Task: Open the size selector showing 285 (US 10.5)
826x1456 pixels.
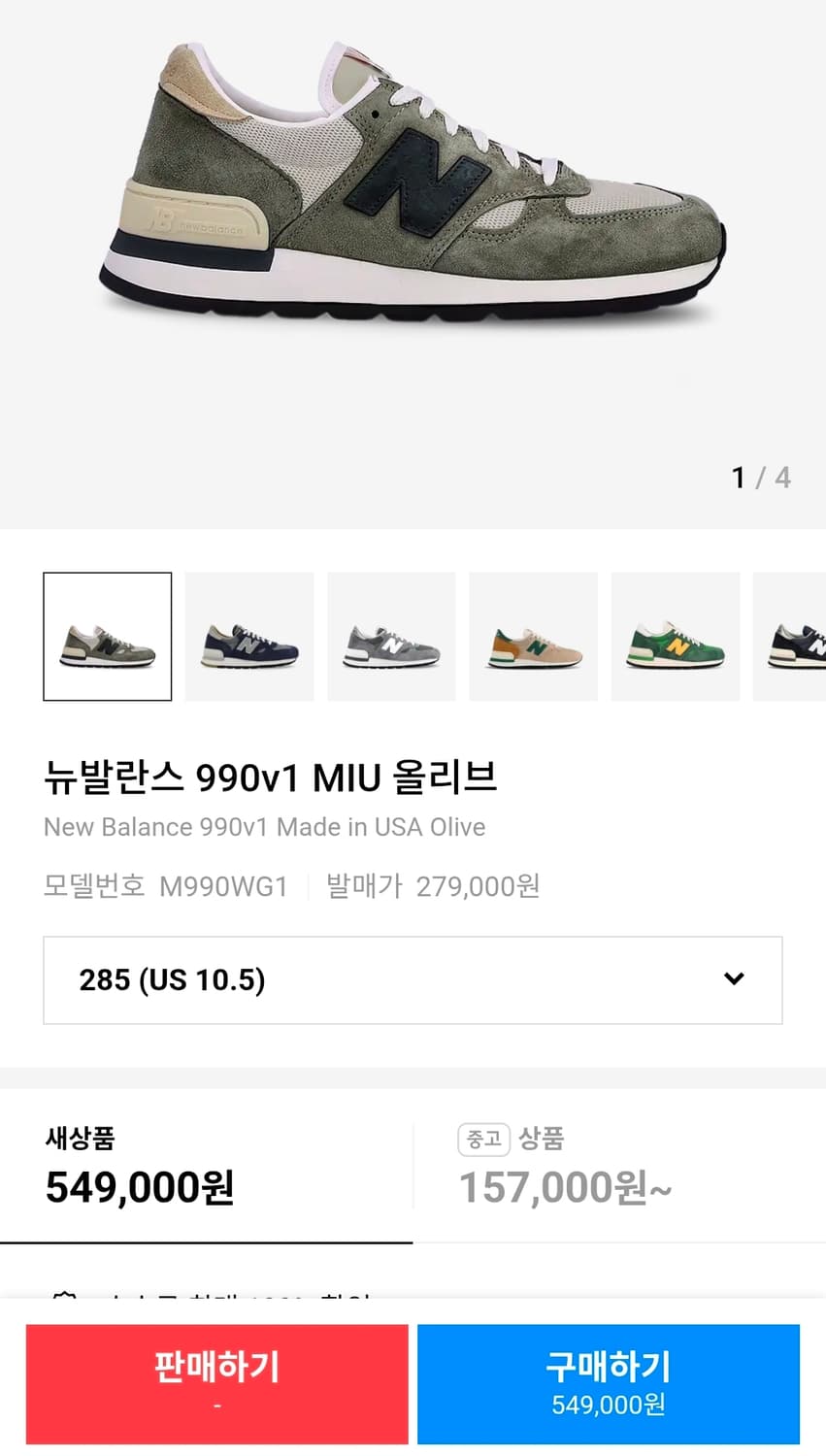Action: coord(413,980)
